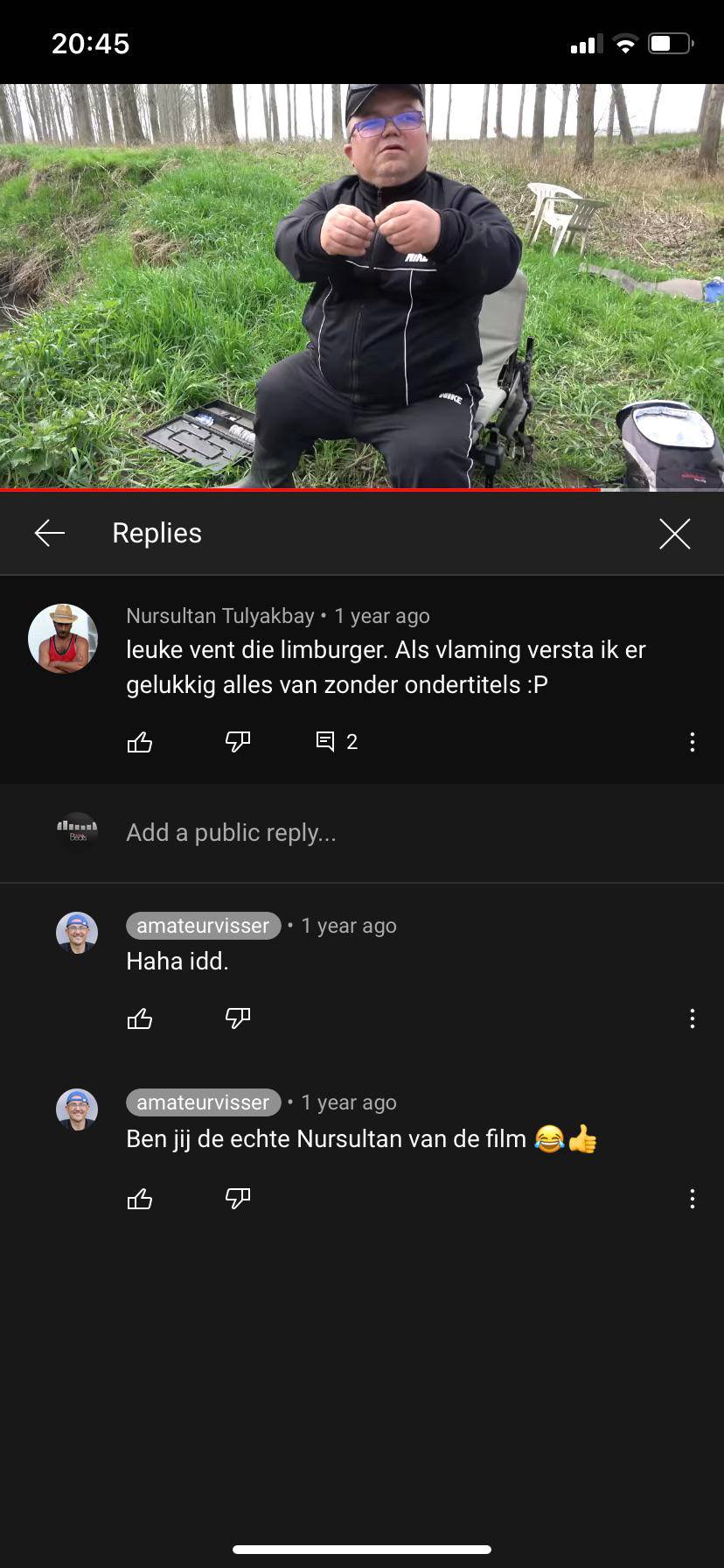The image size is (724, 1568).
Task: Tap the red video progress bar
Action: [x=362, y=489]
